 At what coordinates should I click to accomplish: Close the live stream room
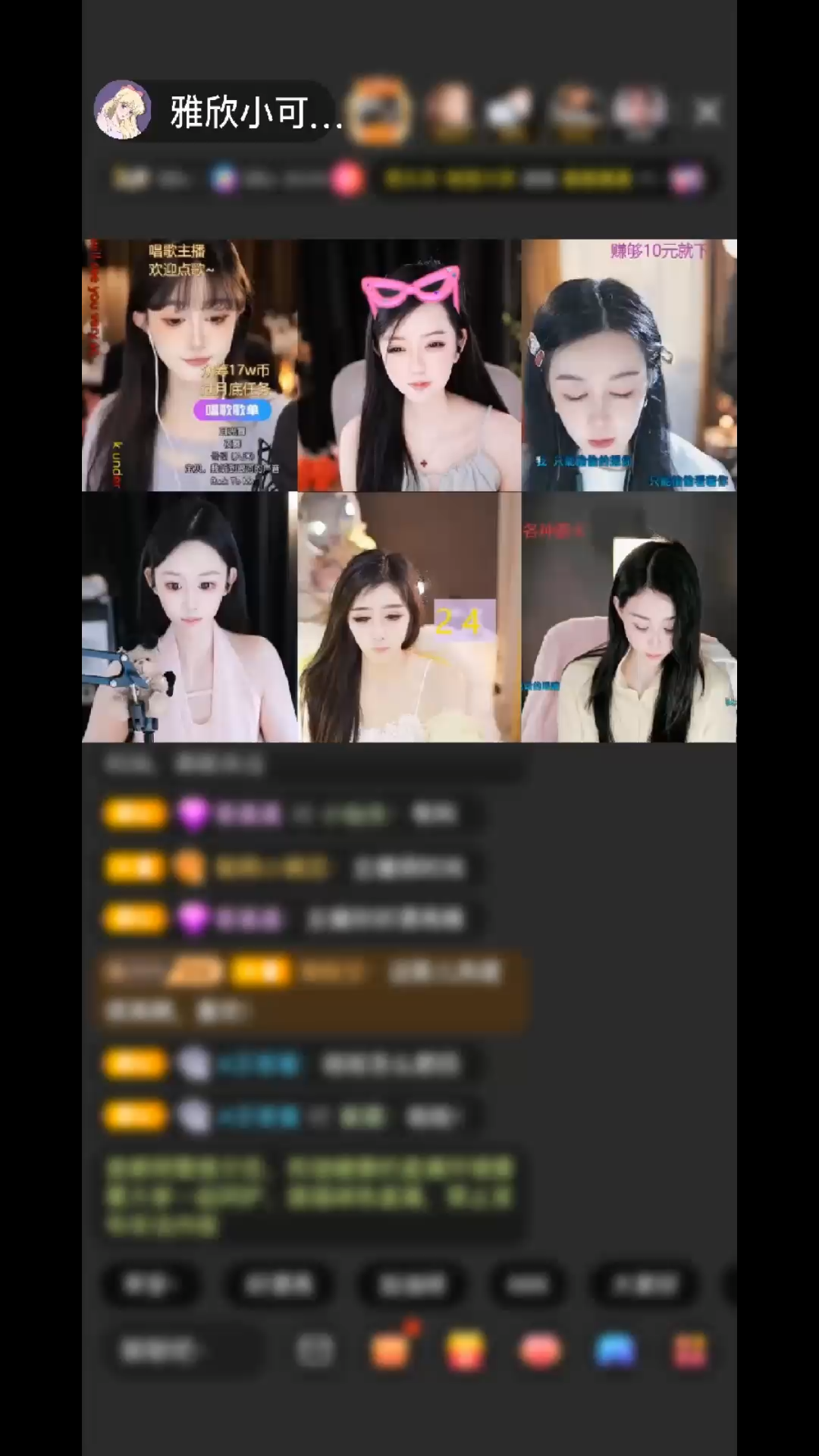[x=707, y=112]
